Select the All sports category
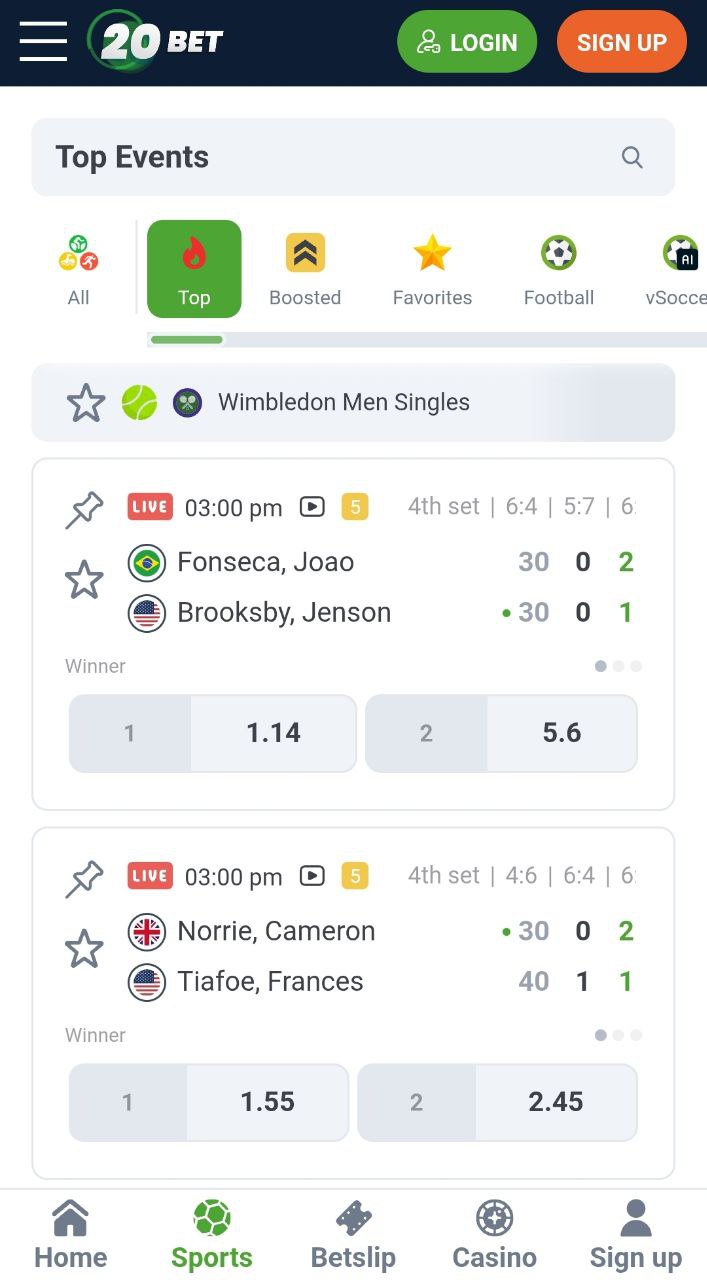Screen dimensions: 707x1280 [x=79, y=270]
